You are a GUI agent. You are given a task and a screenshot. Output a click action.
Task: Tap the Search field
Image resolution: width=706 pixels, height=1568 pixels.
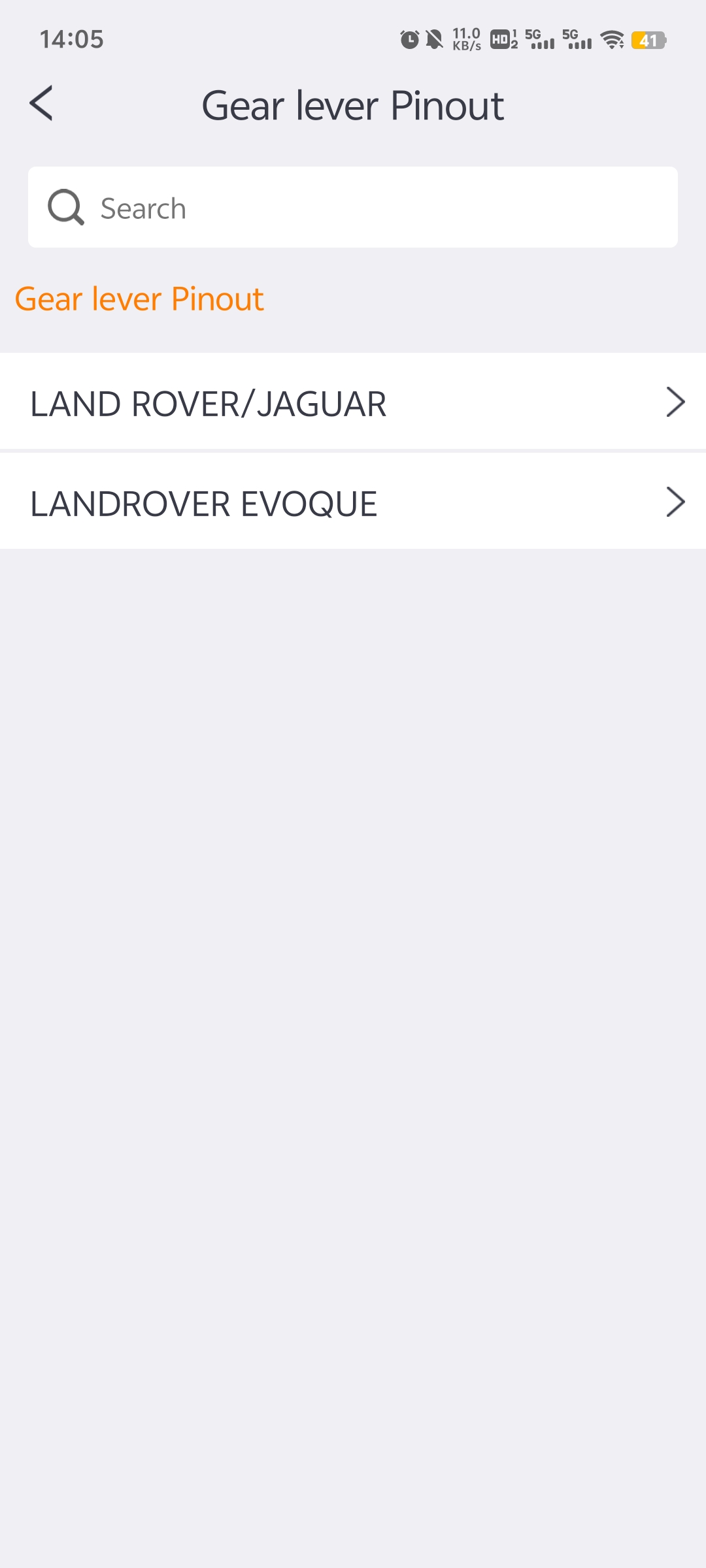[x=353, y=208]
